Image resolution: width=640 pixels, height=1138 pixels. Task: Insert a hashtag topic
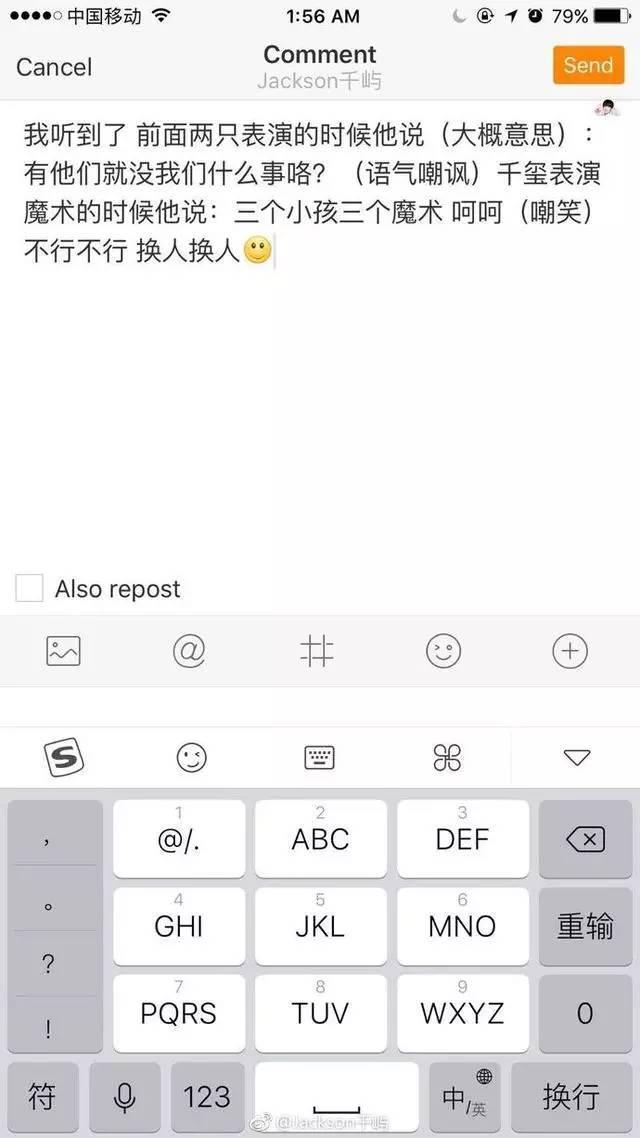click(316, 652)
